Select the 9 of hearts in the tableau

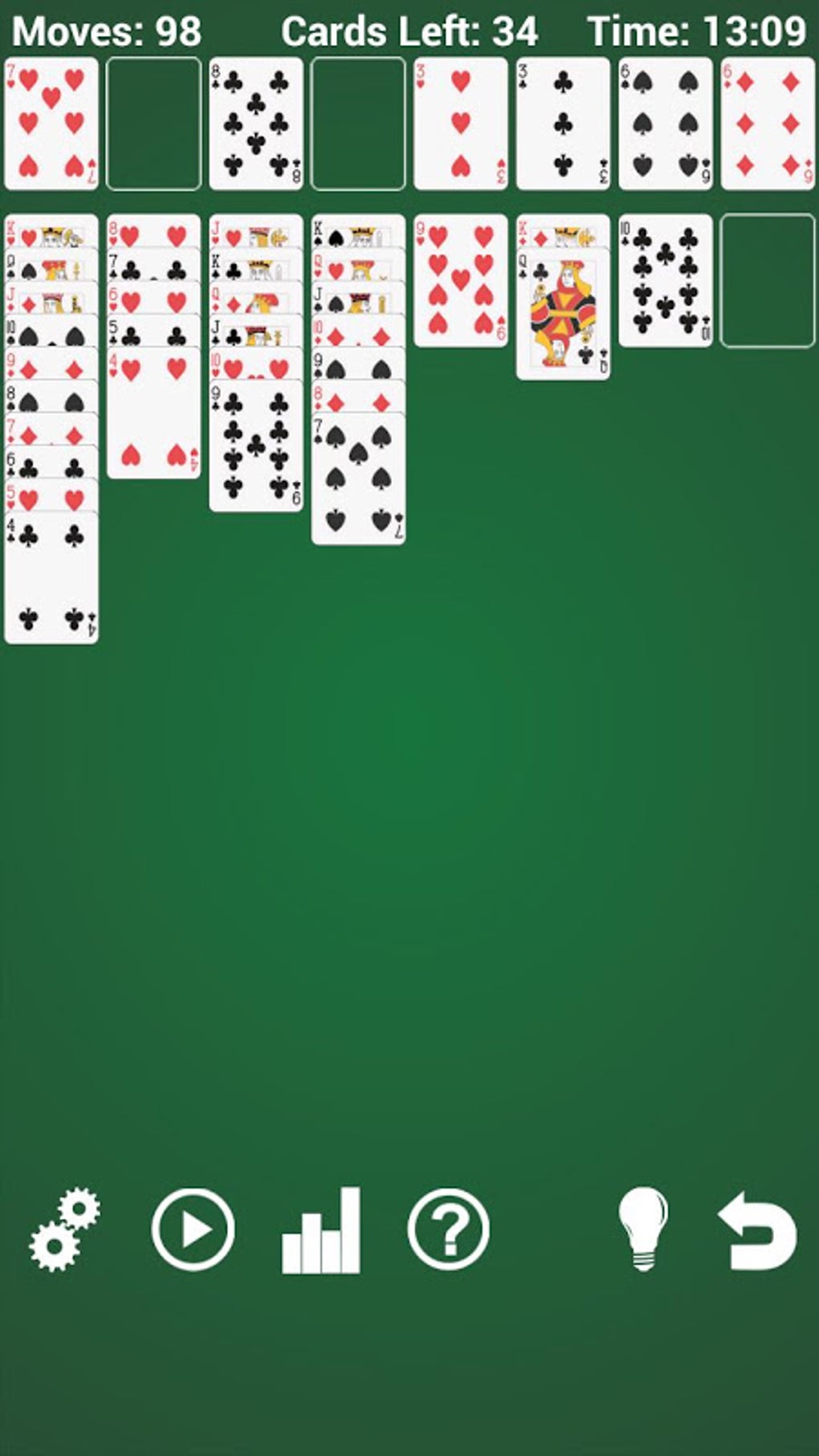click(x=461, y=280)
